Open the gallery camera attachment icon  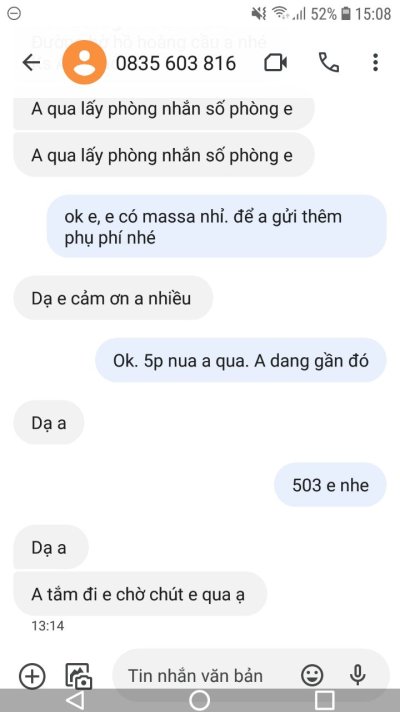(79, 676)
